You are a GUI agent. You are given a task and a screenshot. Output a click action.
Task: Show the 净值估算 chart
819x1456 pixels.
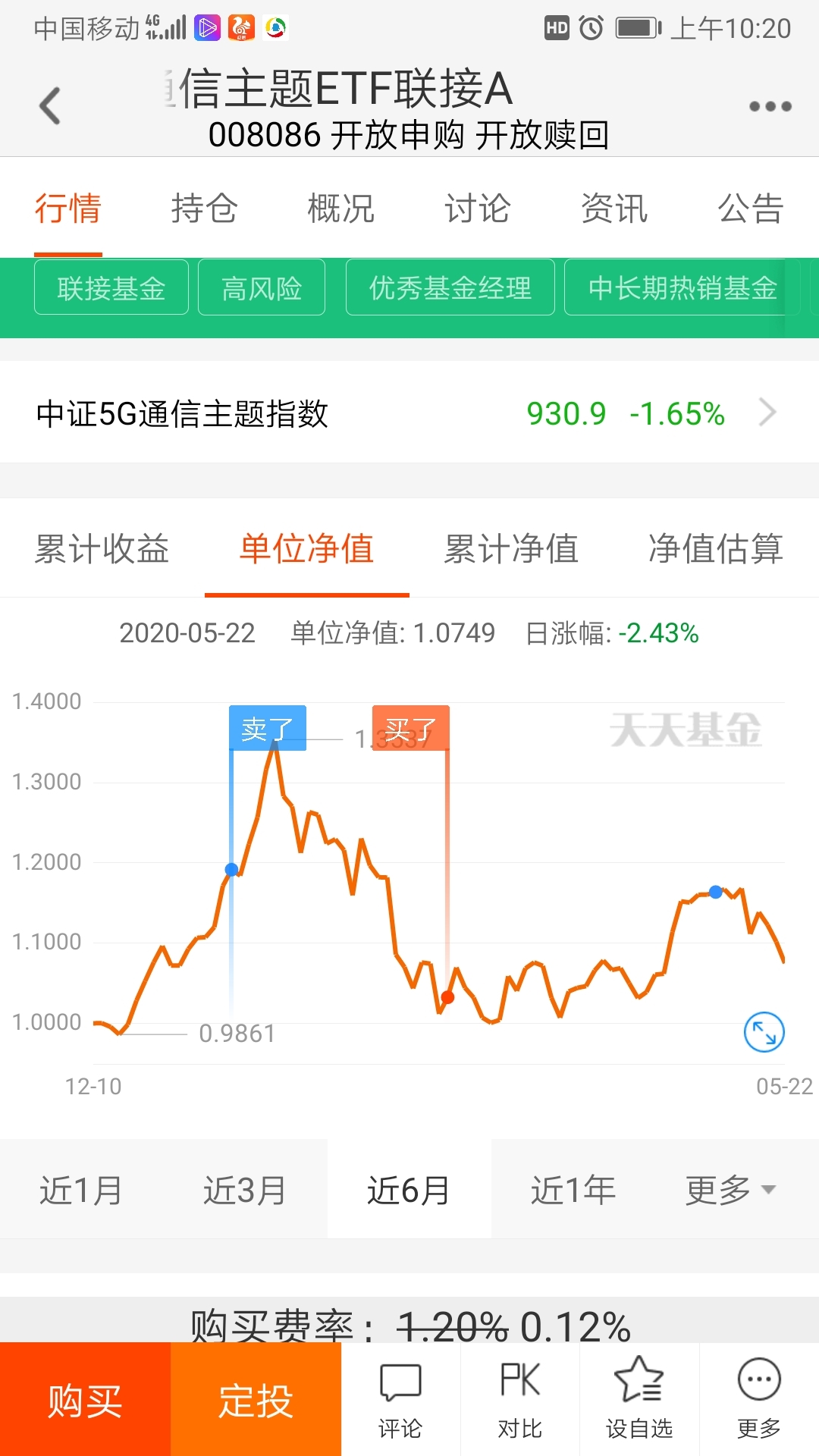tap(716, 549)
